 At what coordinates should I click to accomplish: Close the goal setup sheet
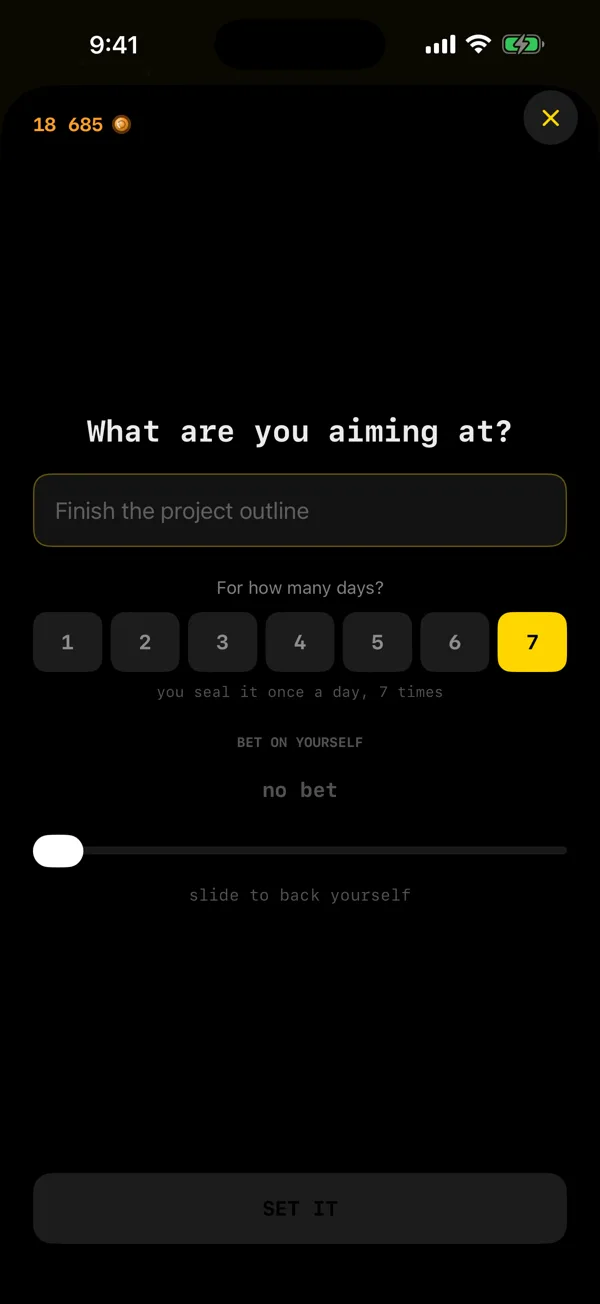(550, 118)
